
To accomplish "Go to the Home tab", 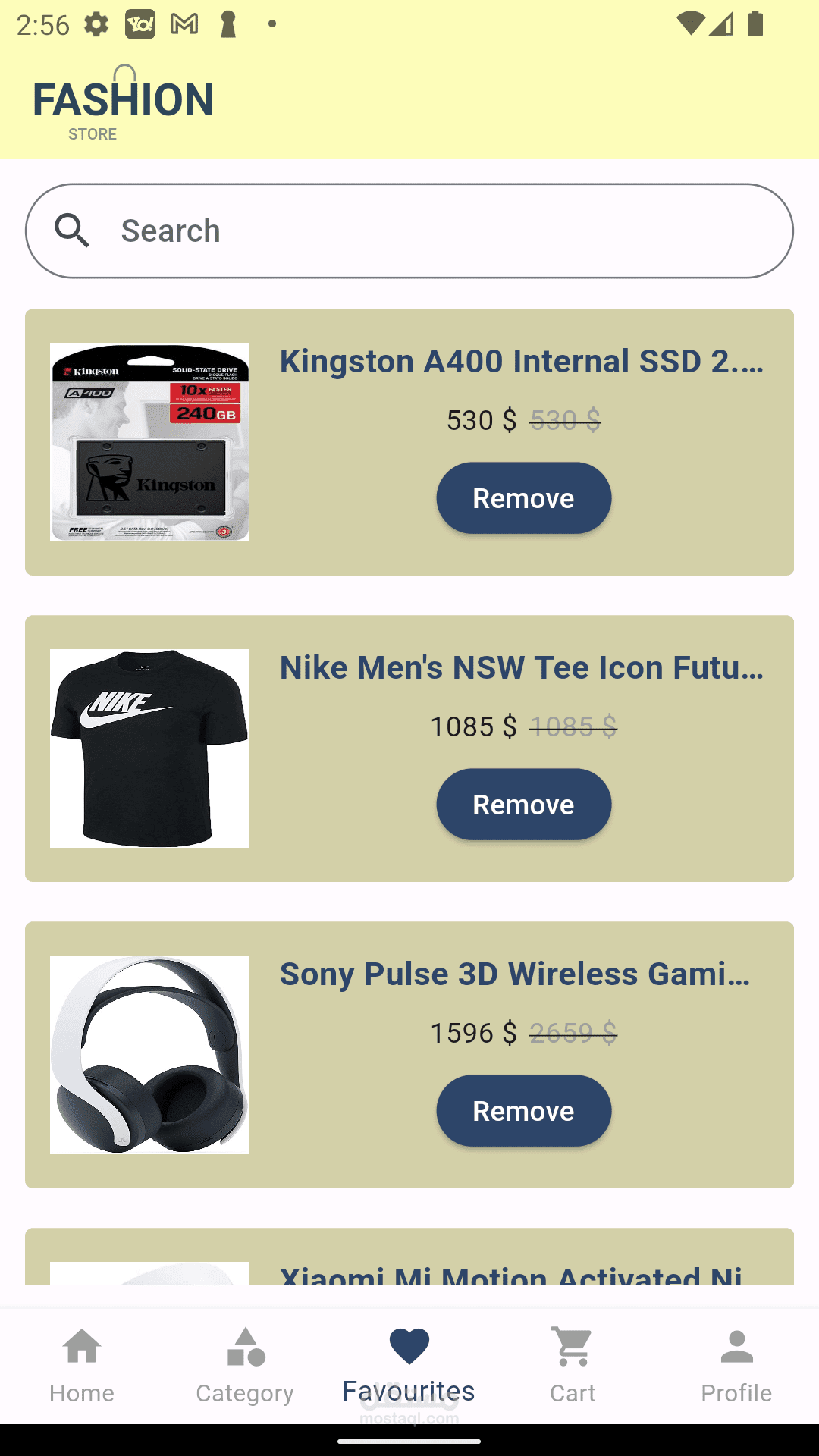I will coord(82,1367).
